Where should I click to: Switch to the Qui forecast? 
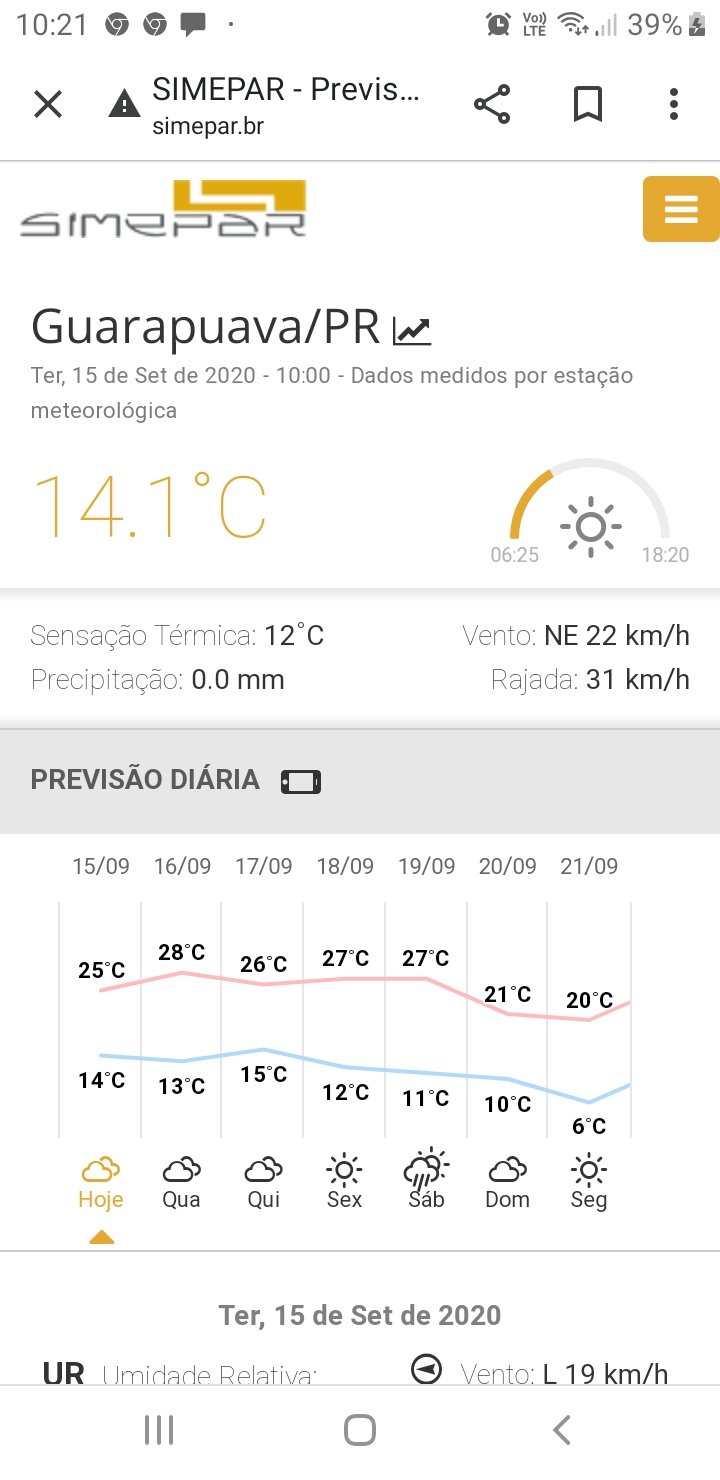click(264, 1183)
